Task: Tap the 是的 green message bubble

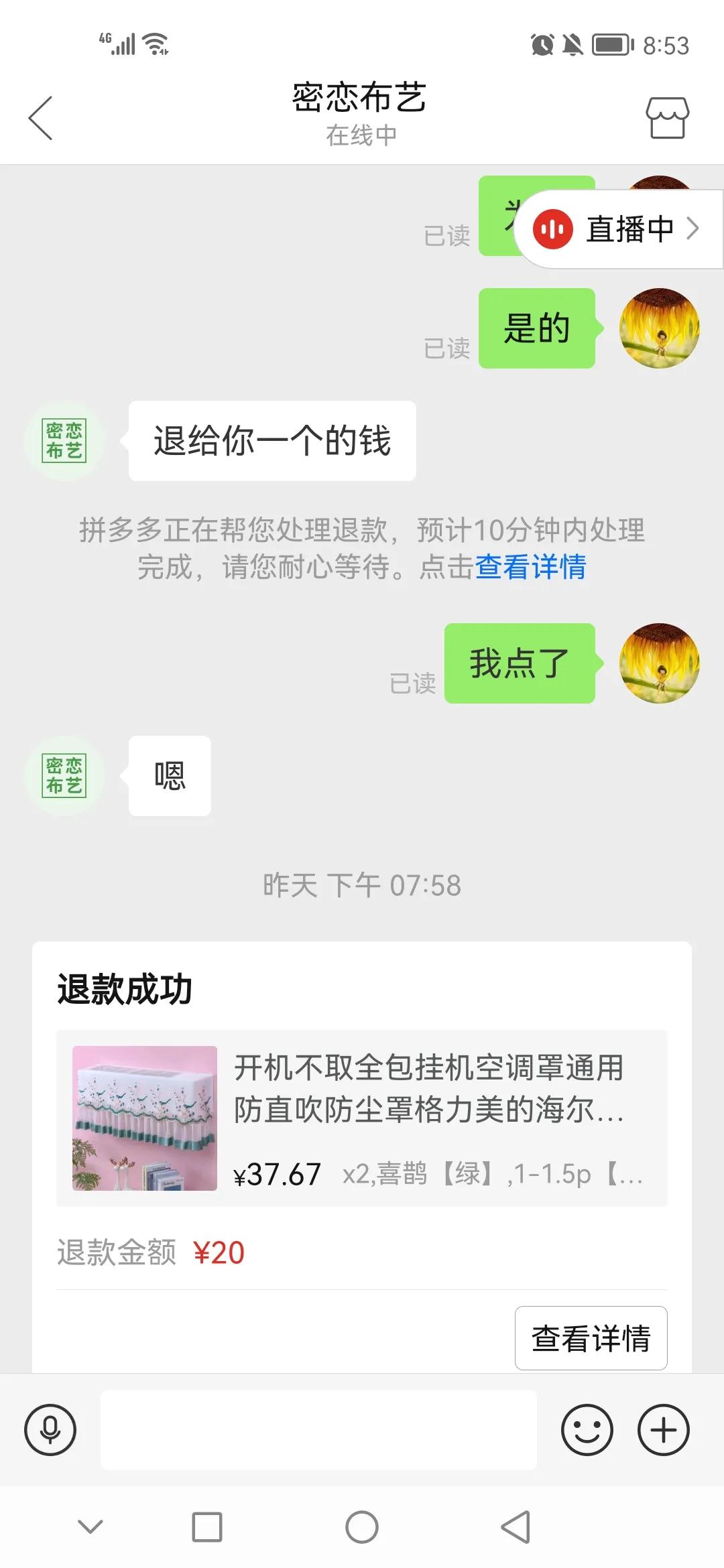Action: coord(536,328)
